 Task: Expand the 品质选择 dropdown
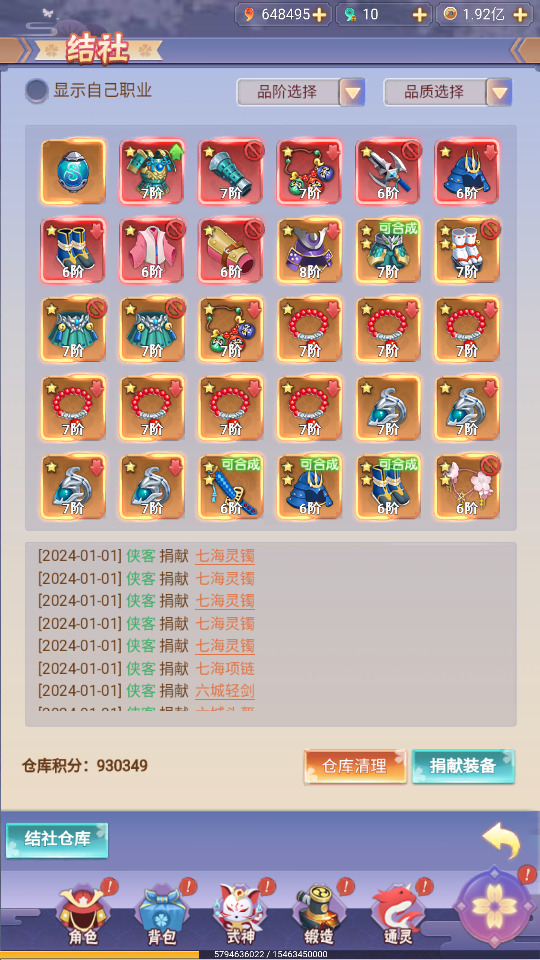tap(448, 92)
